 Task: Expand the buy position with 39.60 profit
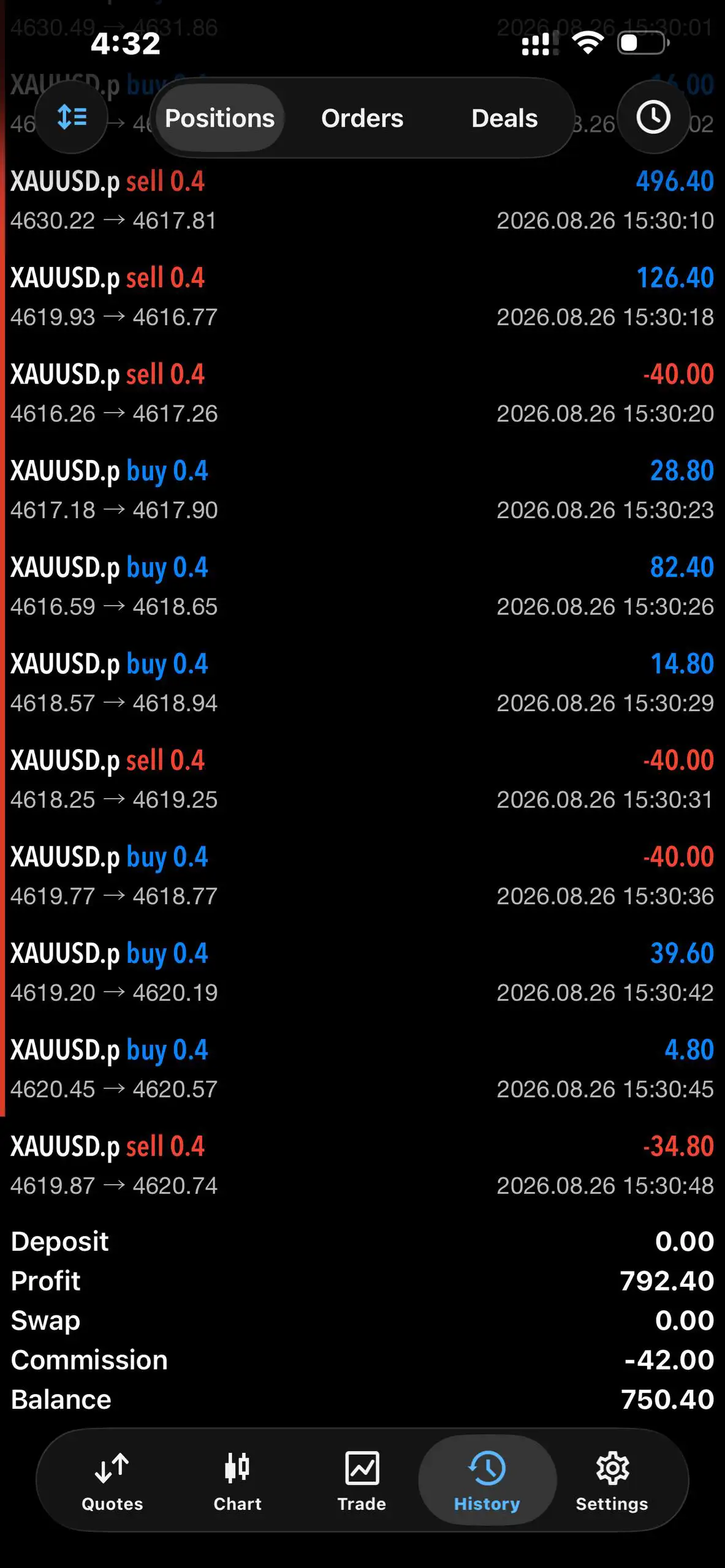(362, 973)
